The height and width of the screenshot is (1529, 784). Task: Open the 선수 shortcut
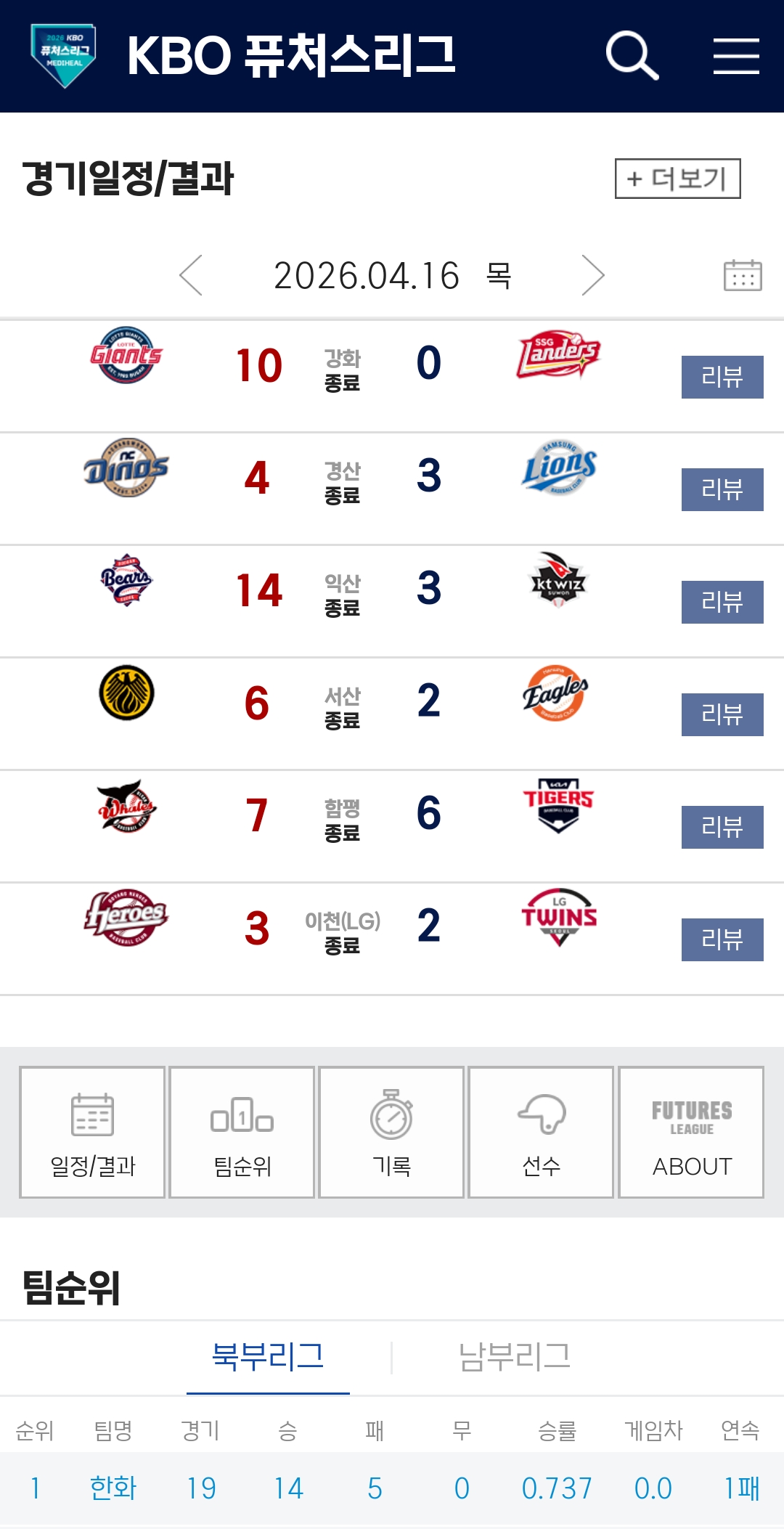pyautogui.click(x=541, y=1132)
